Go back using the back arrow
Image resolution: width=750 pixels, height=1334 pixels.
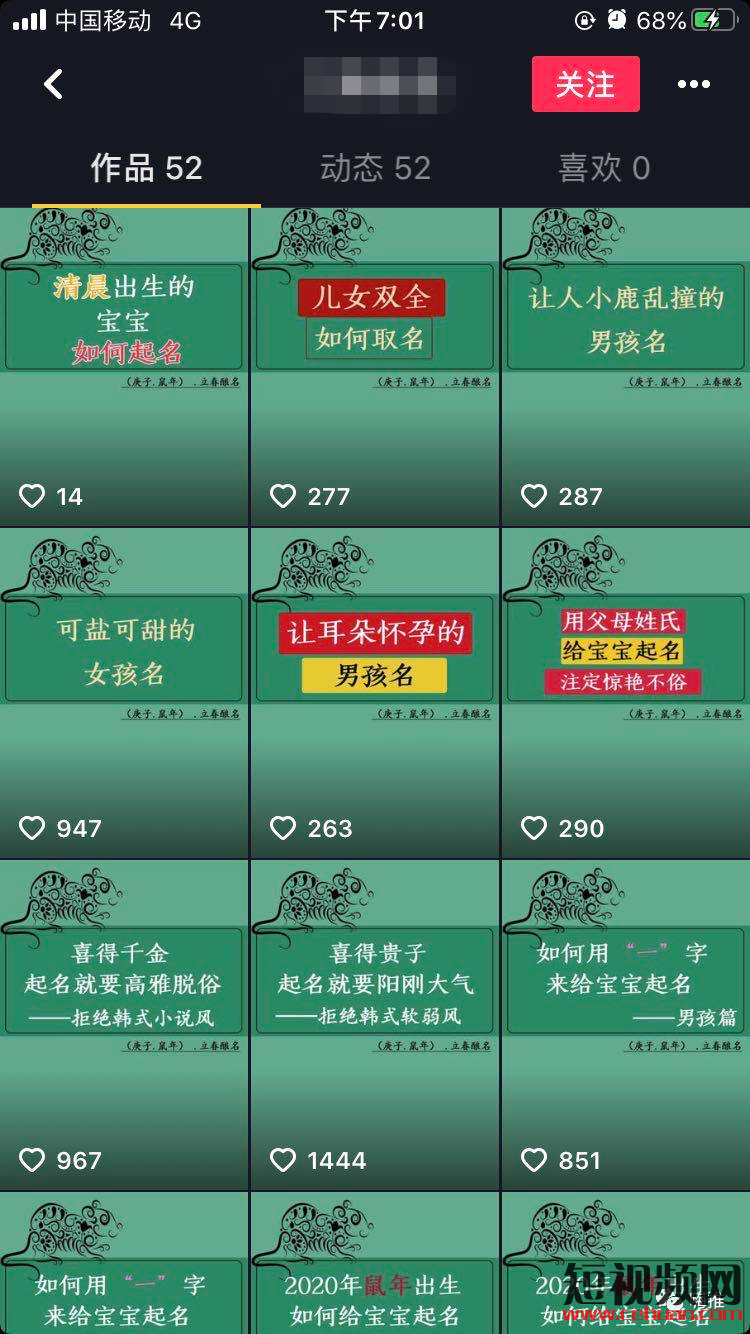click(x=54, y=84)
